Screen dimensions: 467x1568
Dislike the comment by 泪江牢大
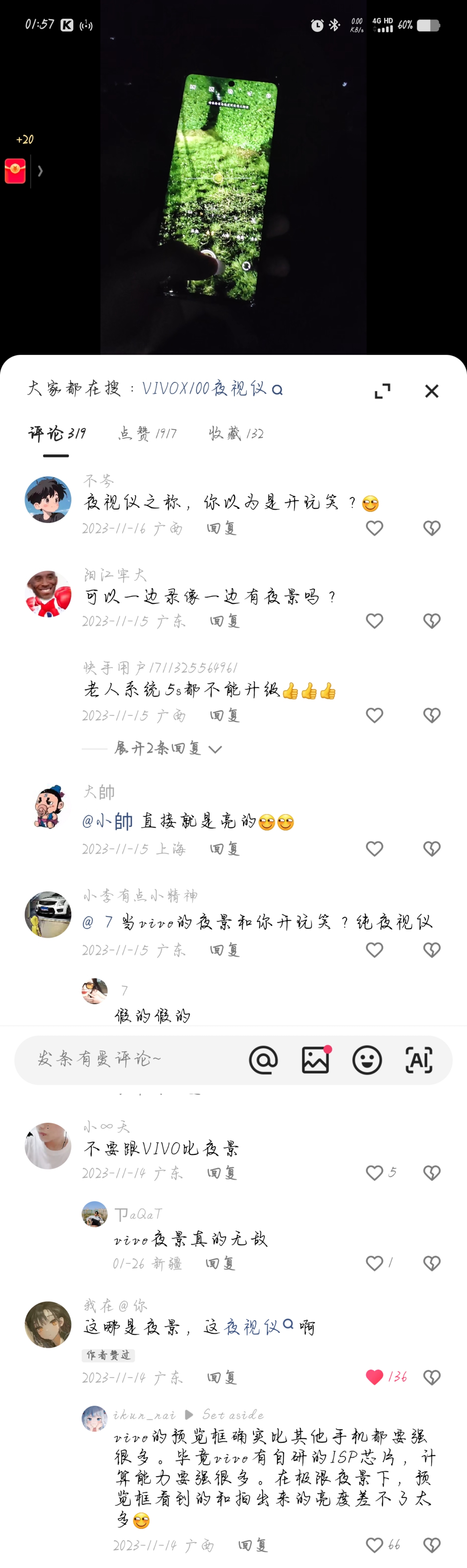[432, 621]
